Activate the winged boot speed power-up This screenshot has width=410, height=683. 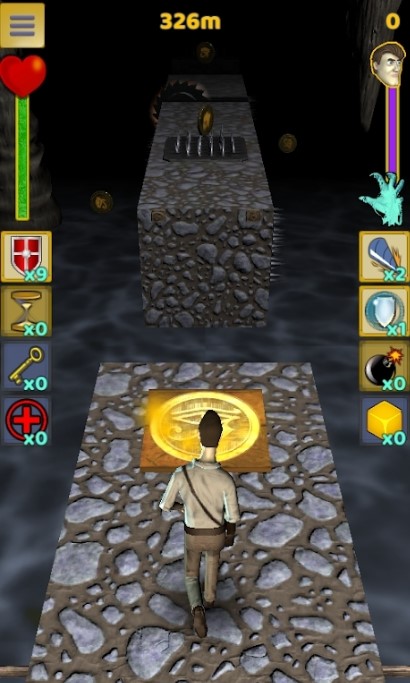click(384, 257)
